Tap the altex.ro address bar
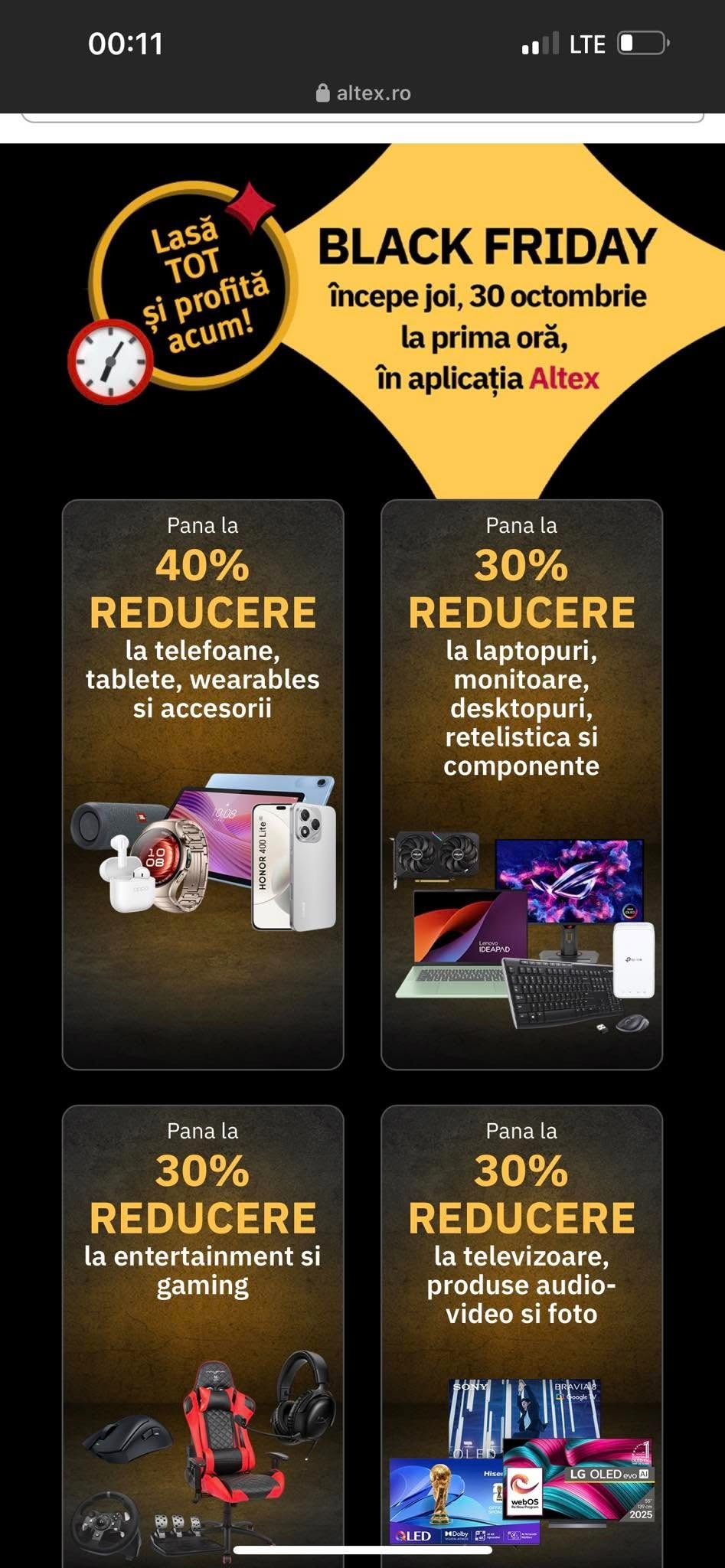The height and width of the screenshot is (1568, 725). [x=364, y=93]
